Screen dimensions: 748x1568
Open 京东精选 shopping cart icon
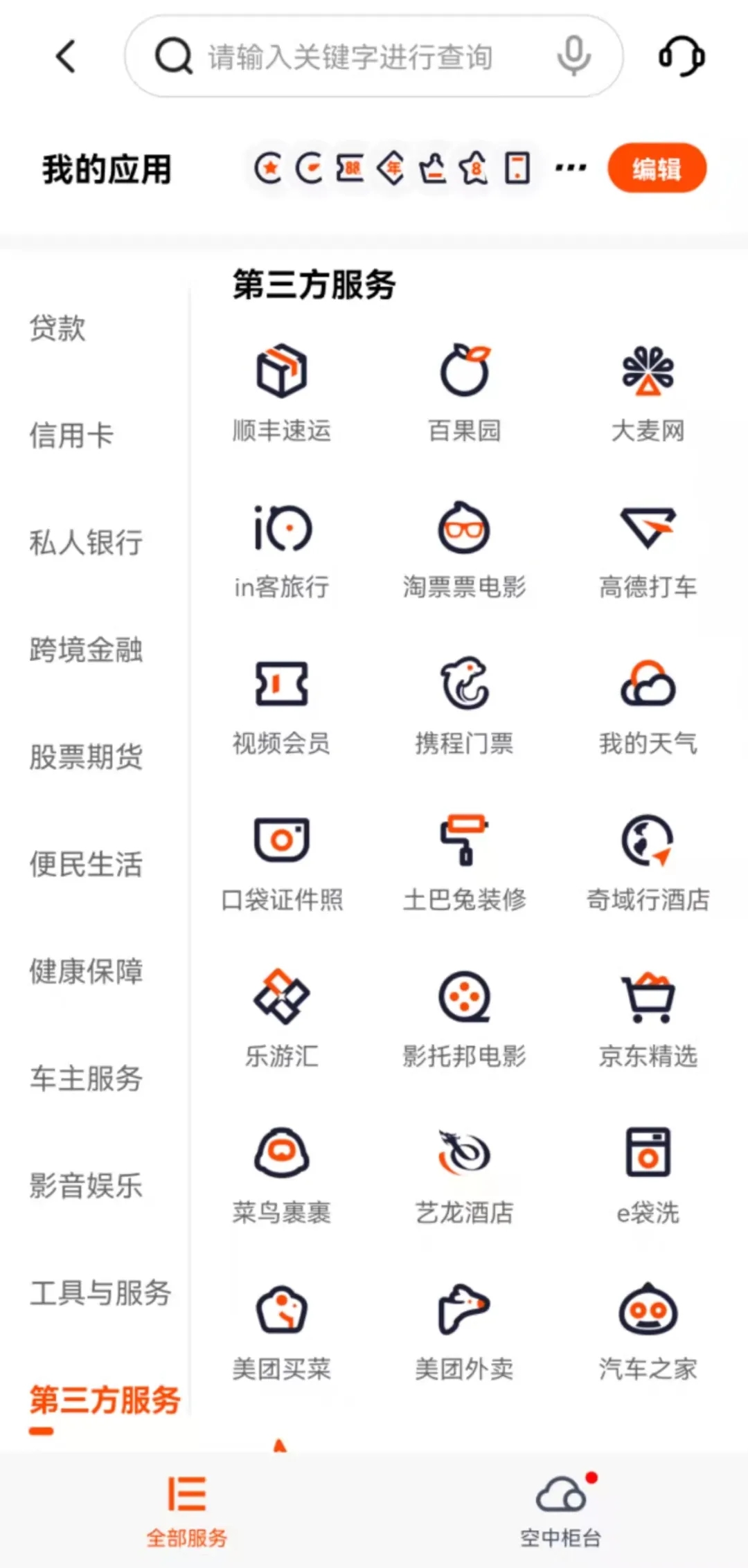[x=648, y=997]
